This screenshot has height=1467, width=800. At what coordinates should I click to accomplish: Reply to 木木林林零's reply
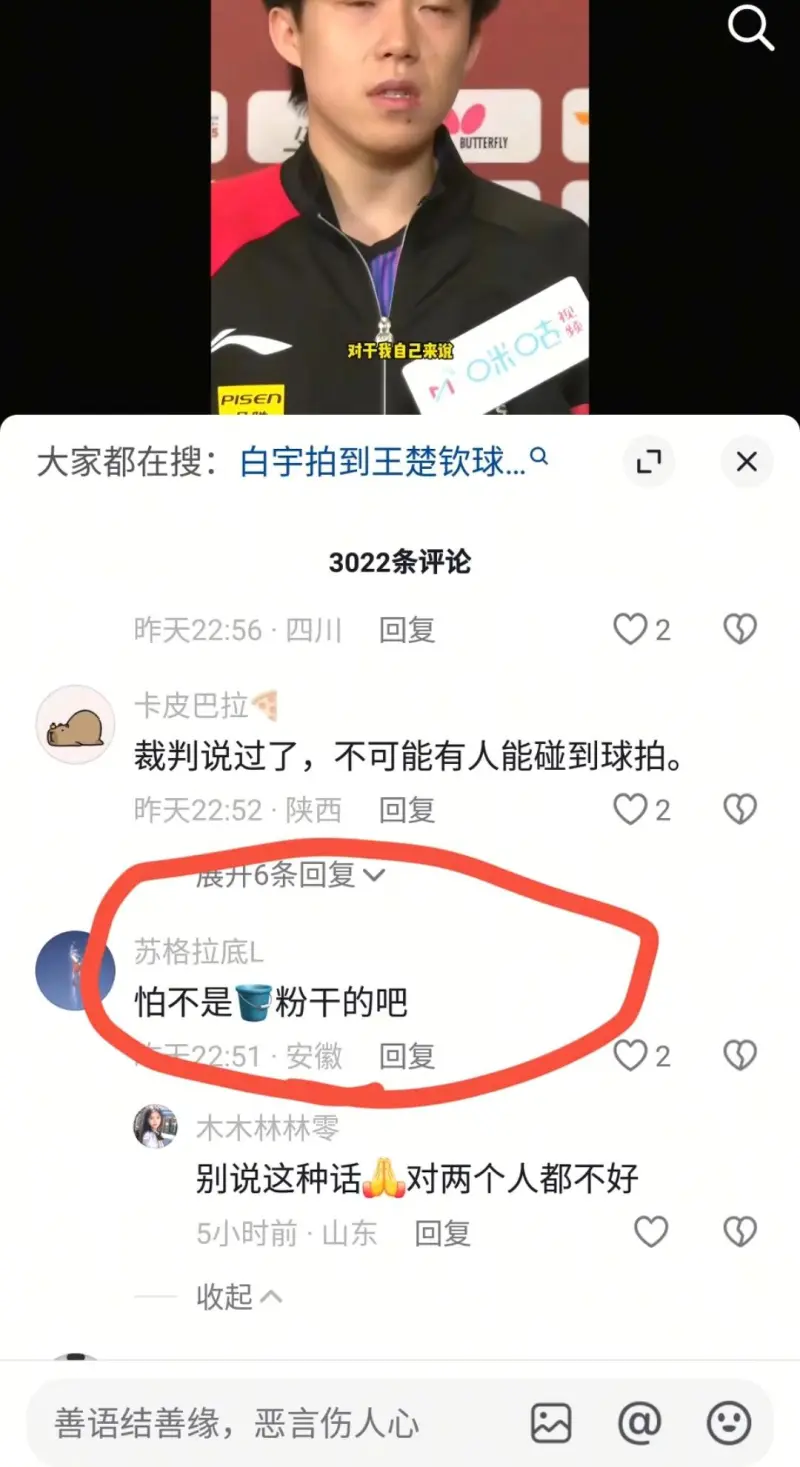coord(442,1233)
